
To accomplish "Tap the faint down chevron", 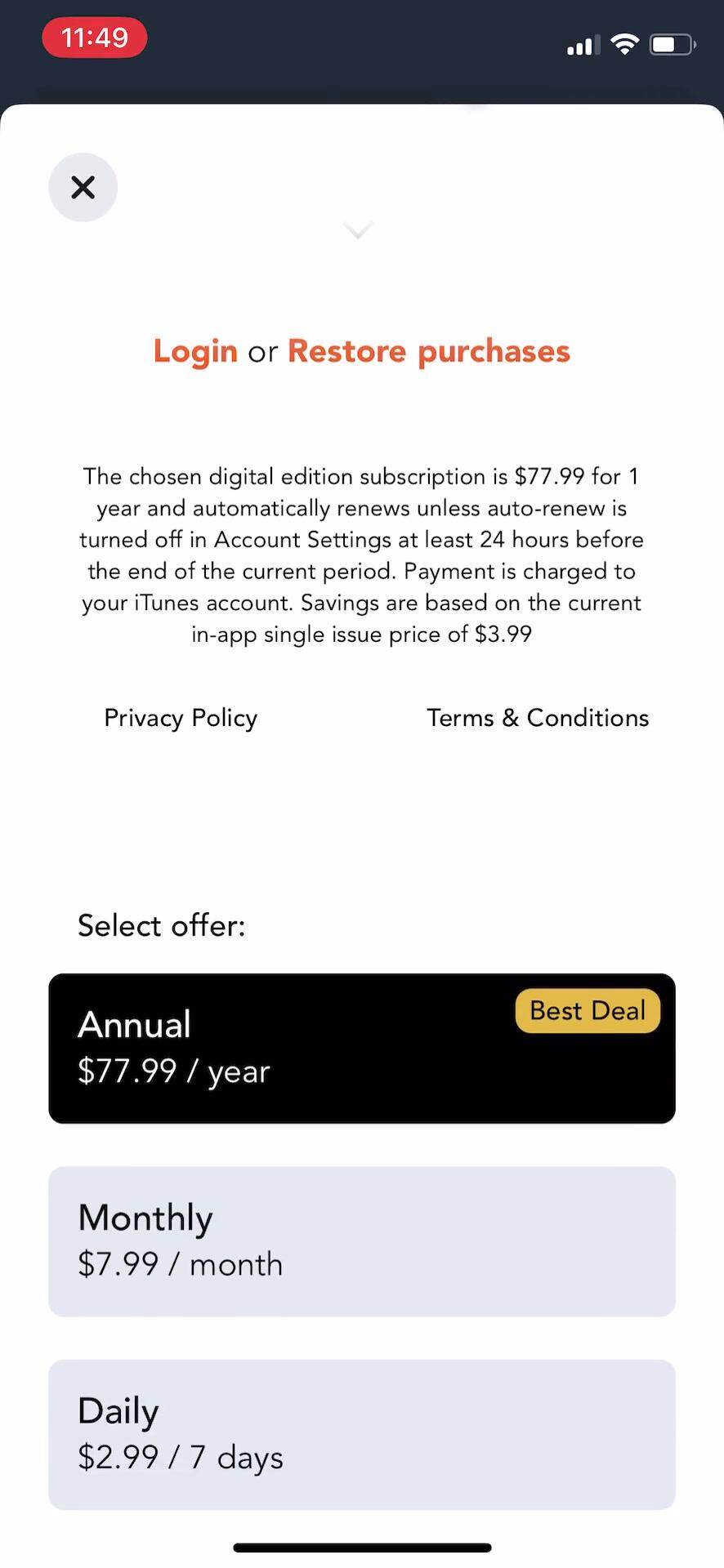I will pyautogui.click(x=359, y=230).
